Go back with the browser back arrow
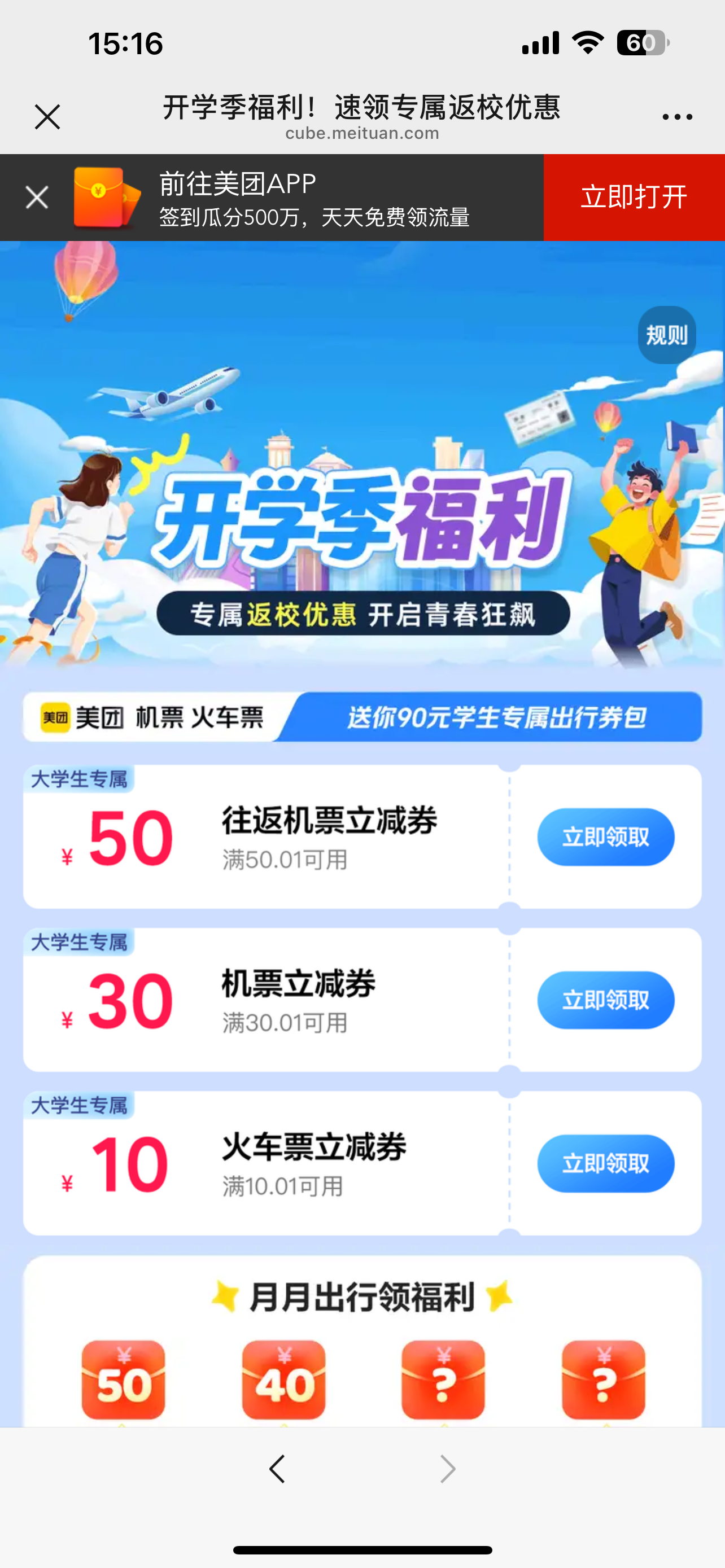This screenshot has height=1568, width=725. pyautogui.click(x=277, y=1469)
